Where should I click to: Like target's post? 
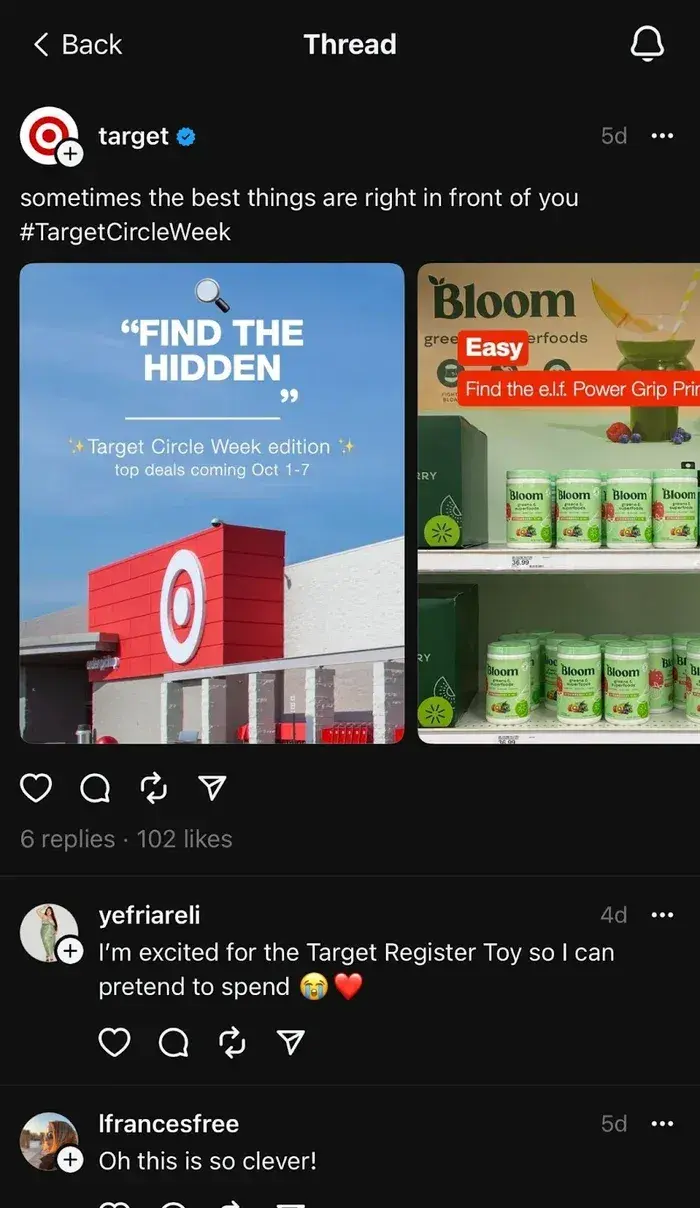[x=36, y=789]
